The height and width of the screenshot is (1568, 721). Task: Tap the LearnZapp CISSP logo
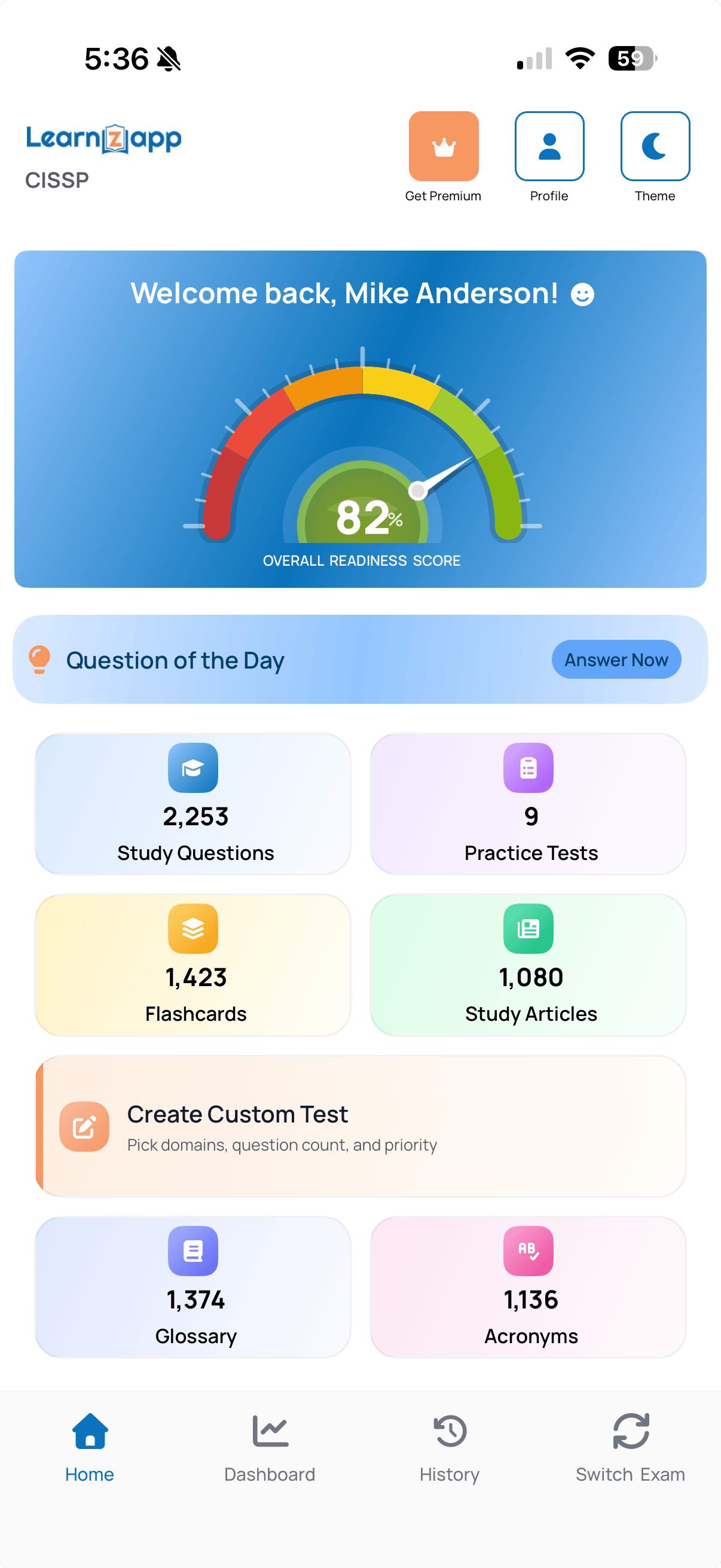coord(103,152)
